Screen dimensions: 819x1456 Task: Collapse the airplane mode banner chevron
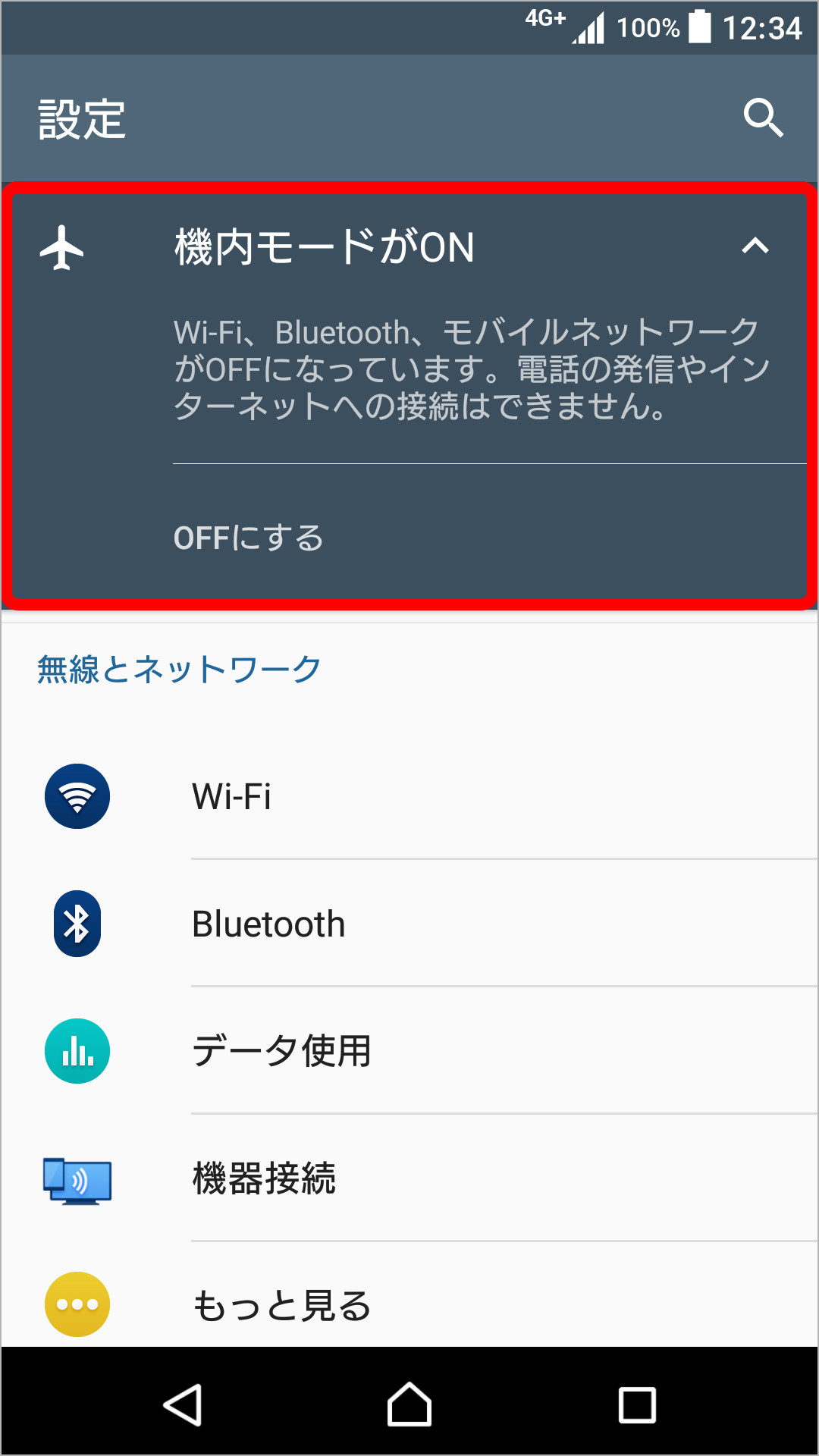(x=756, y=245)
